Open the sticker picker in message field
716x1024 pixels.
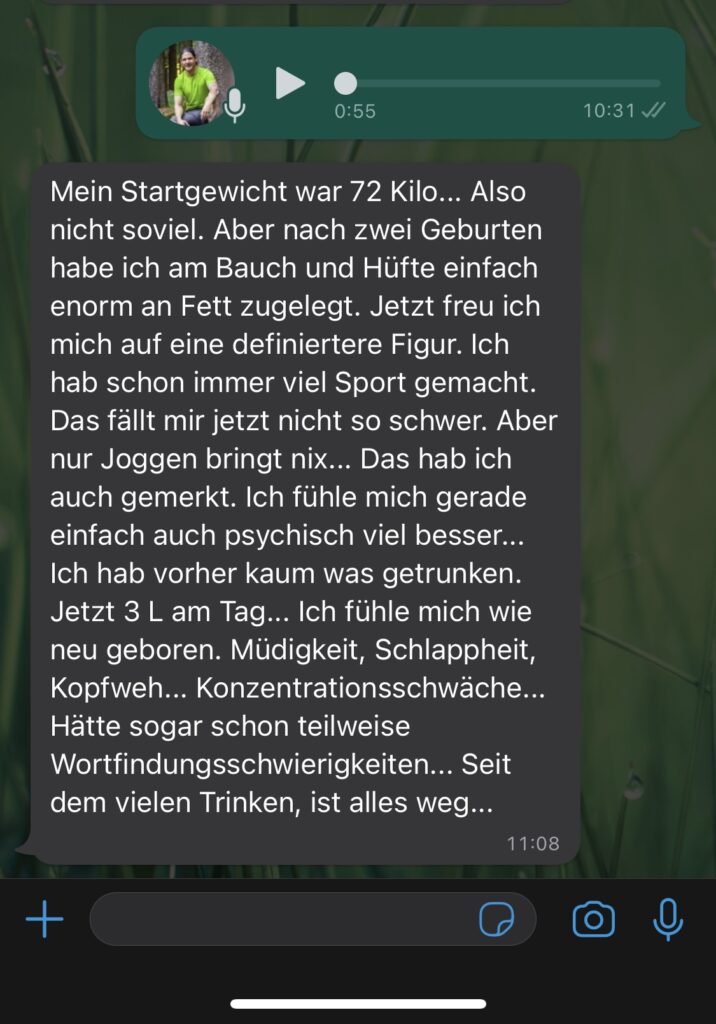tap(496, 919)
